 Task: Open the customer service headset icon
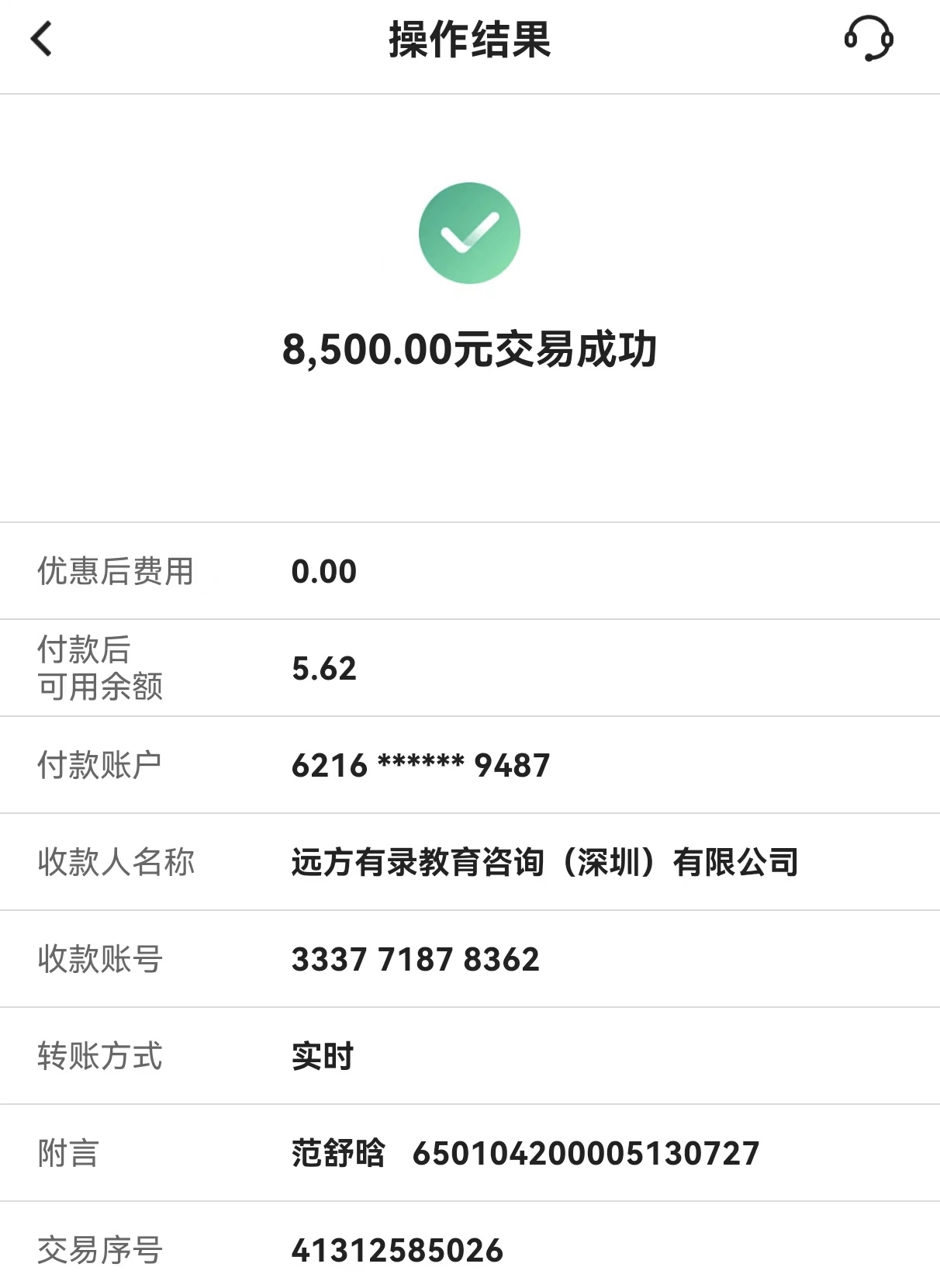[x=868, y=39]
